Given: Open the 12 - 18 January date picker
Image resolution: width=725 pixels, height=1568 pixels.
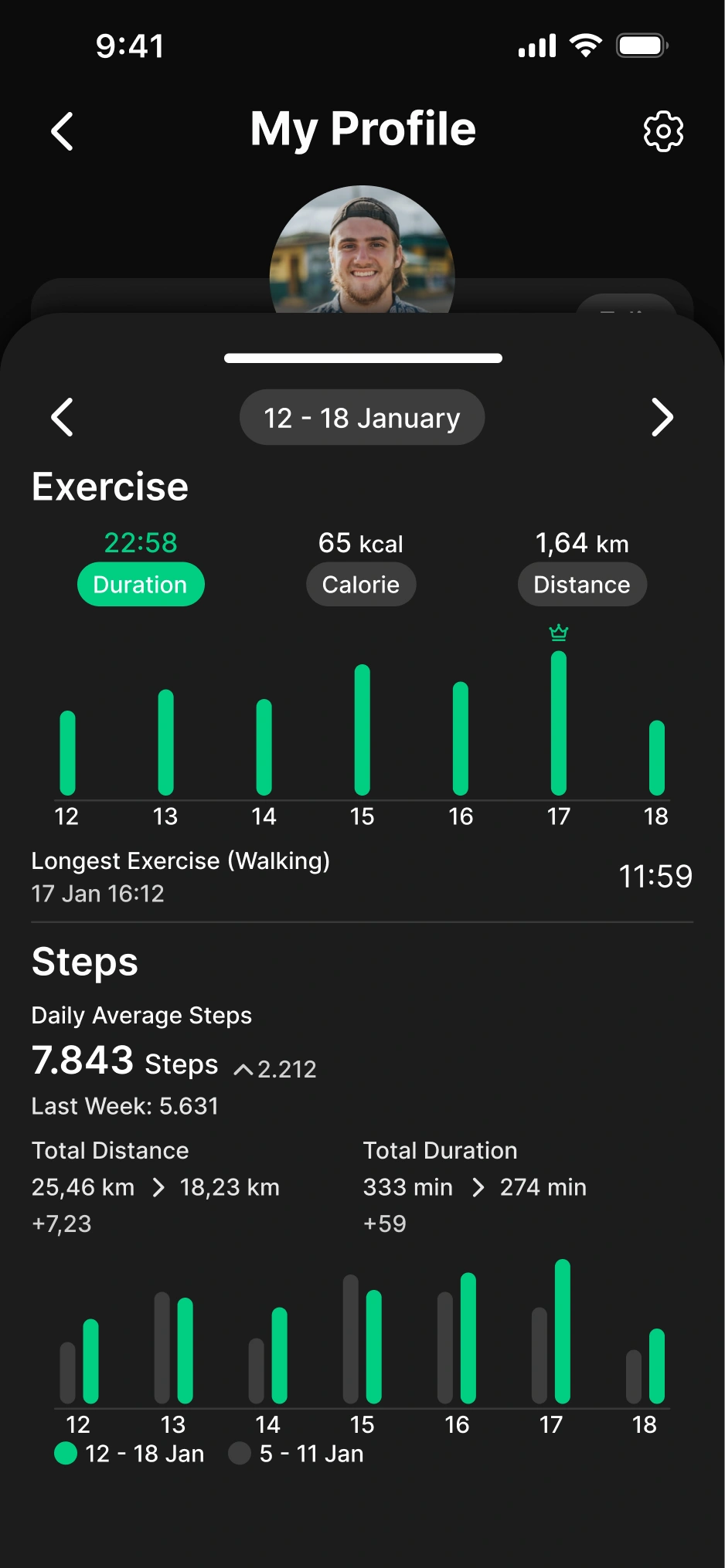Looking at the screenshot, I should click(362, 418).
